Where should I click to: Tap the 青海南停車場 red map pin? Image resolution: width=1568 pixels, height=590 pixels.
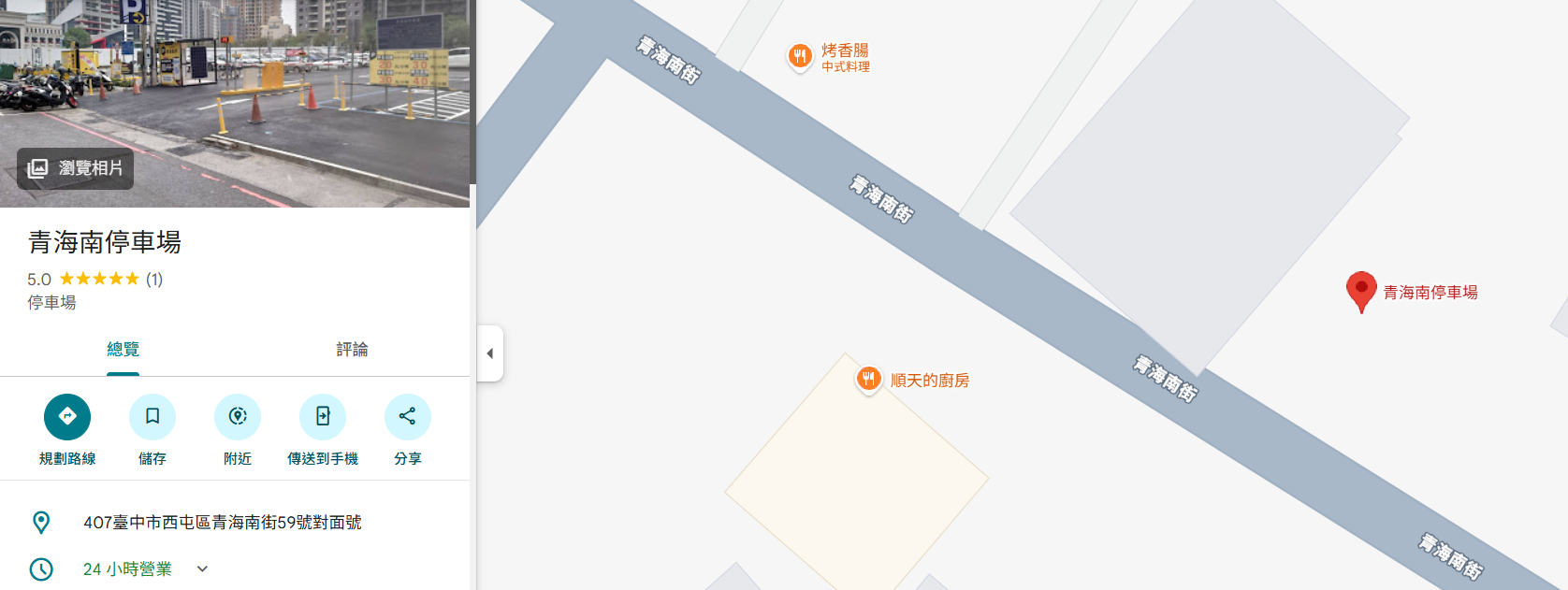coord(1360,290)
